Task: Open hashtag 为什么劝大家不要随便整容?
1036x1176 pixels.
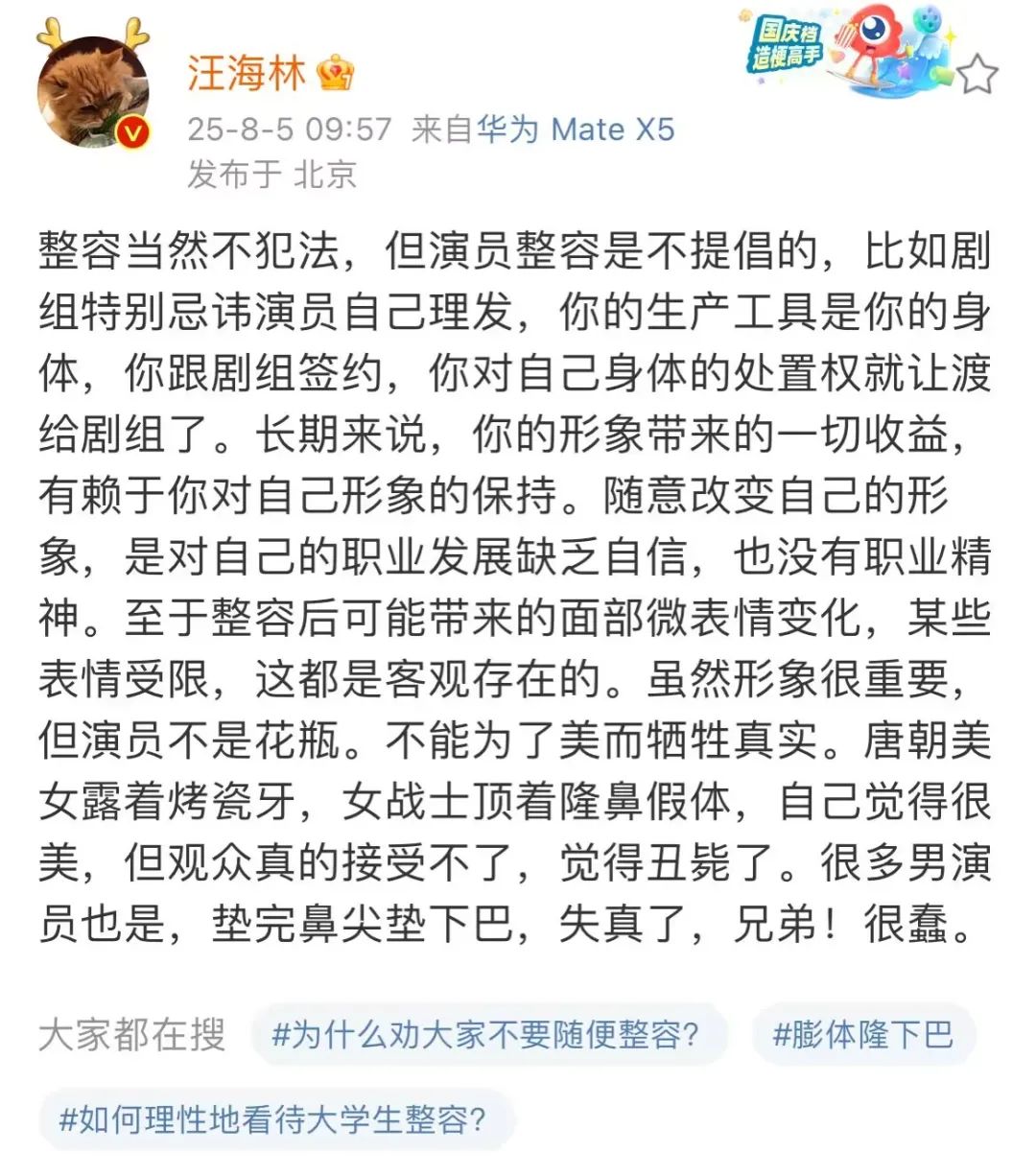Action: (x=486, y=1035)
